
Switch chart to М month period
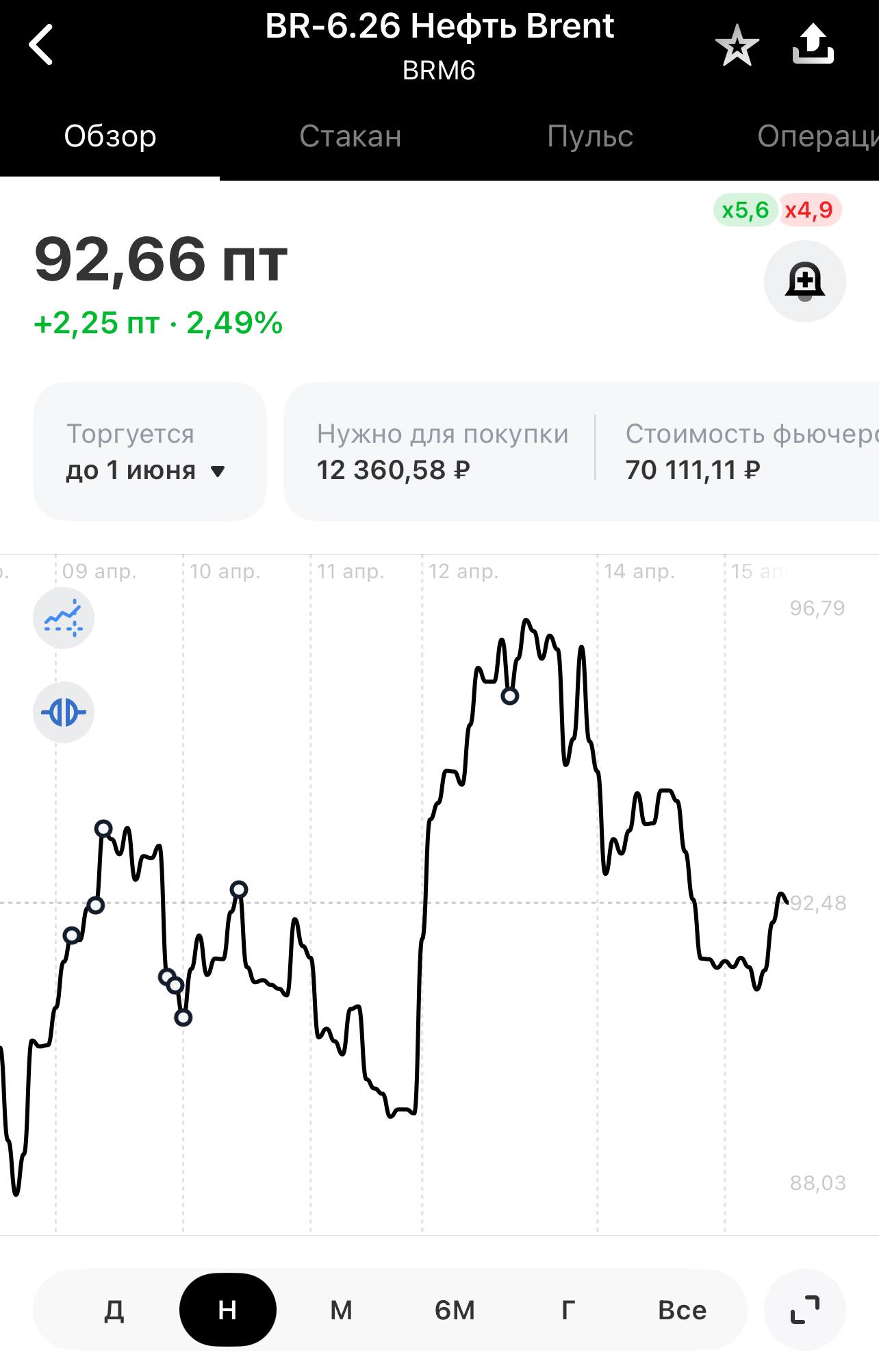click(x=341, y=1310)
